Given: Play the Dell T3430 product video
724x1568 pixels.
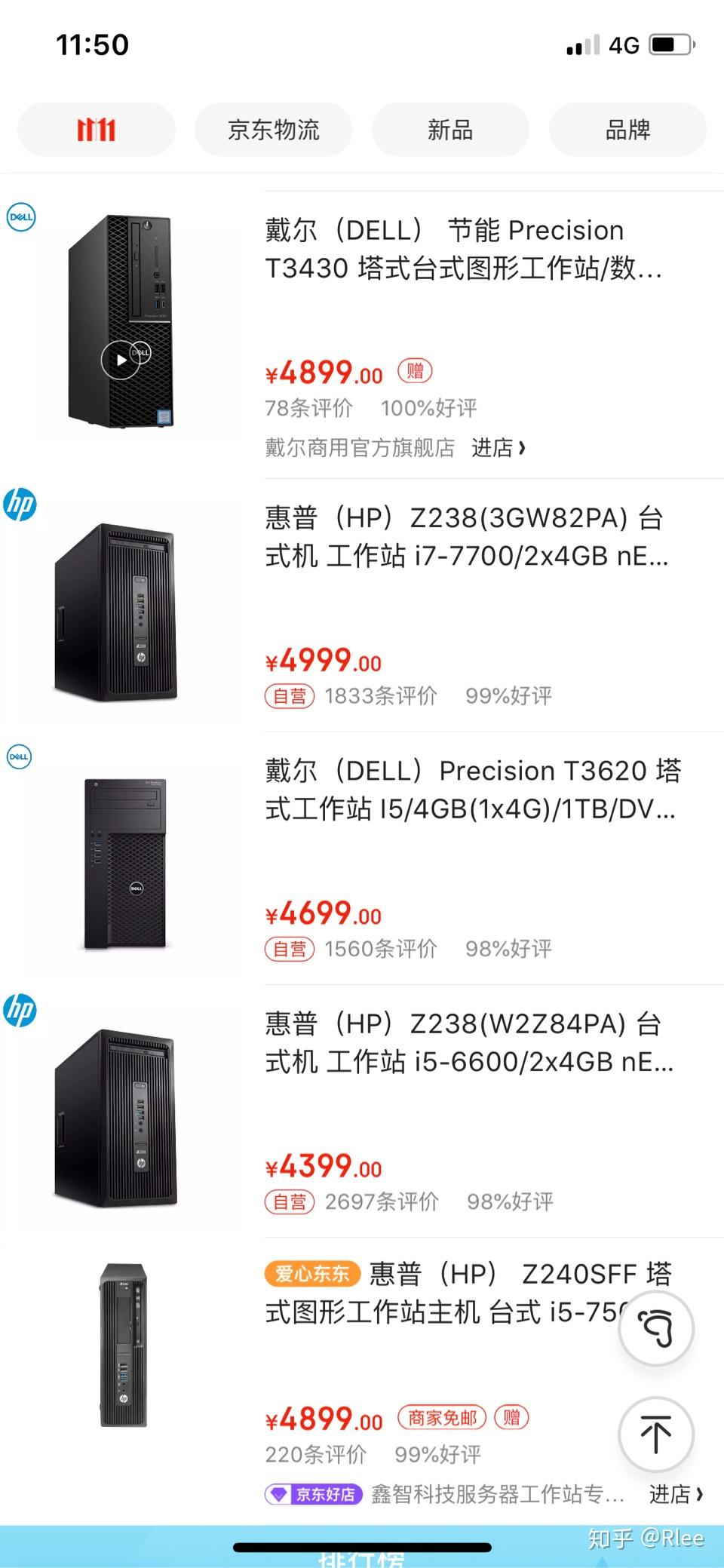Looking at the screenshot, I should click(121, 360).
